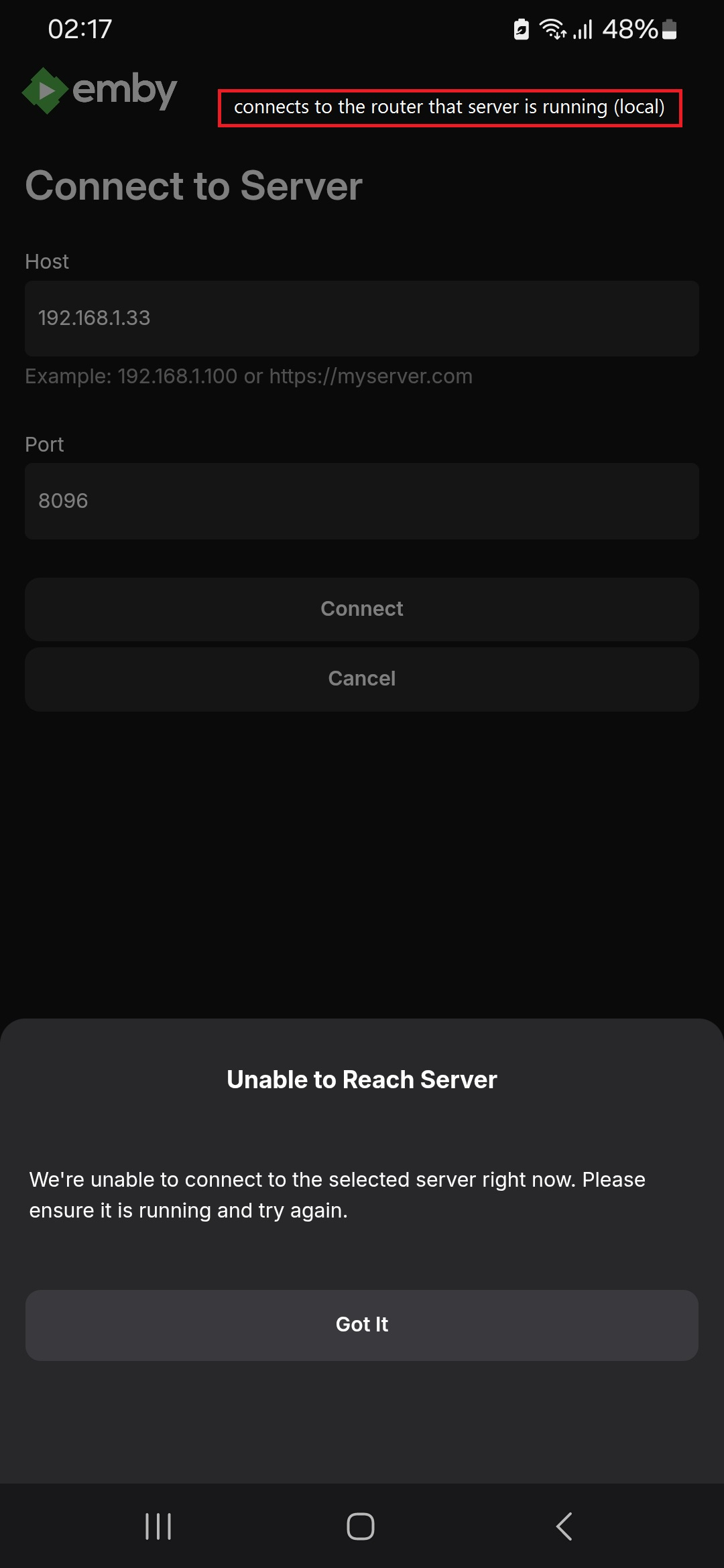
Task: Tap the Connect button
Action: tap(362, 609)
